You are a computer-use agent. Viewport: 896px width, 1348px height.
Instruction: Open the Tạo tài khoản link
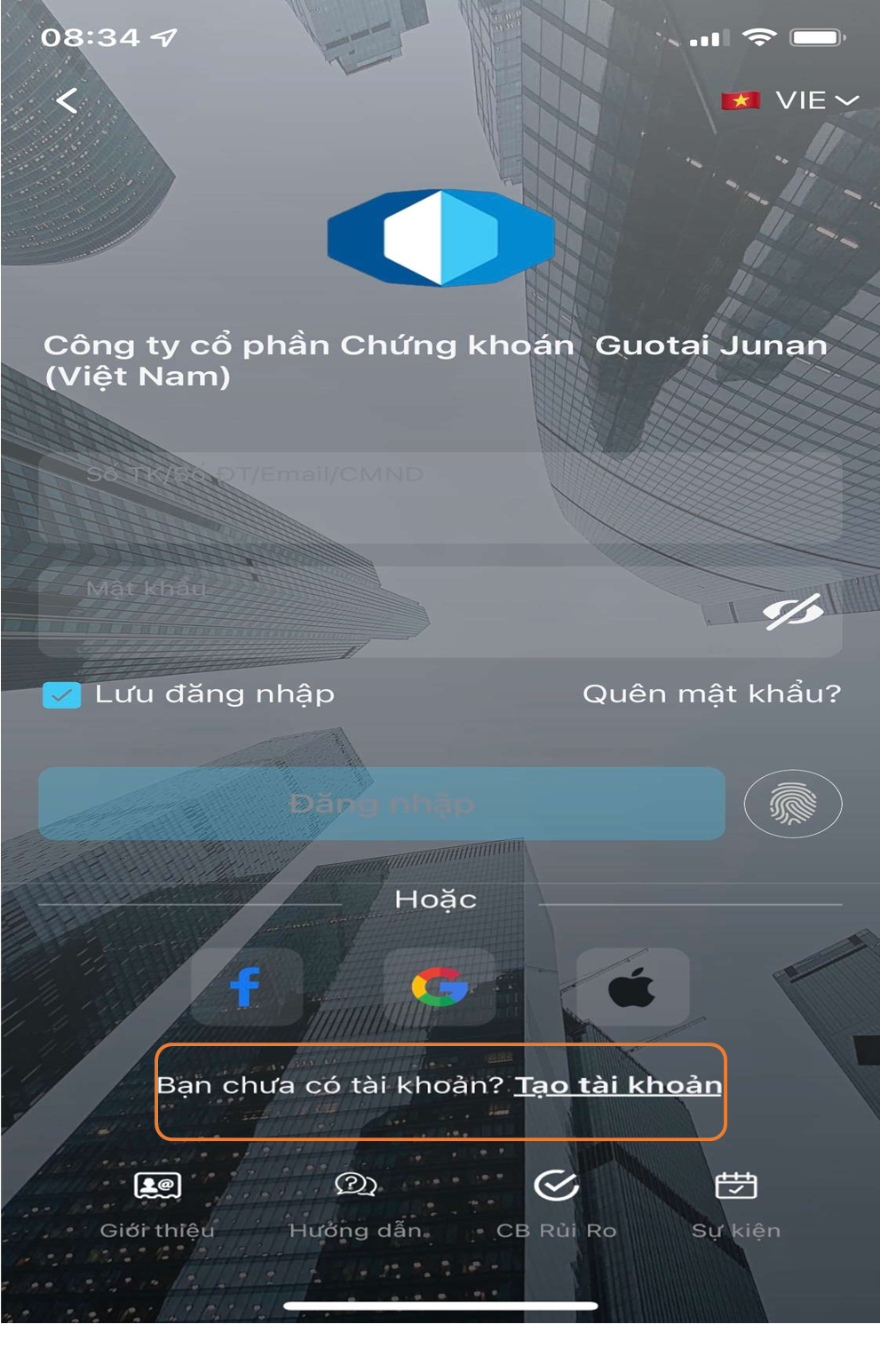click(x=618, y=1085)
